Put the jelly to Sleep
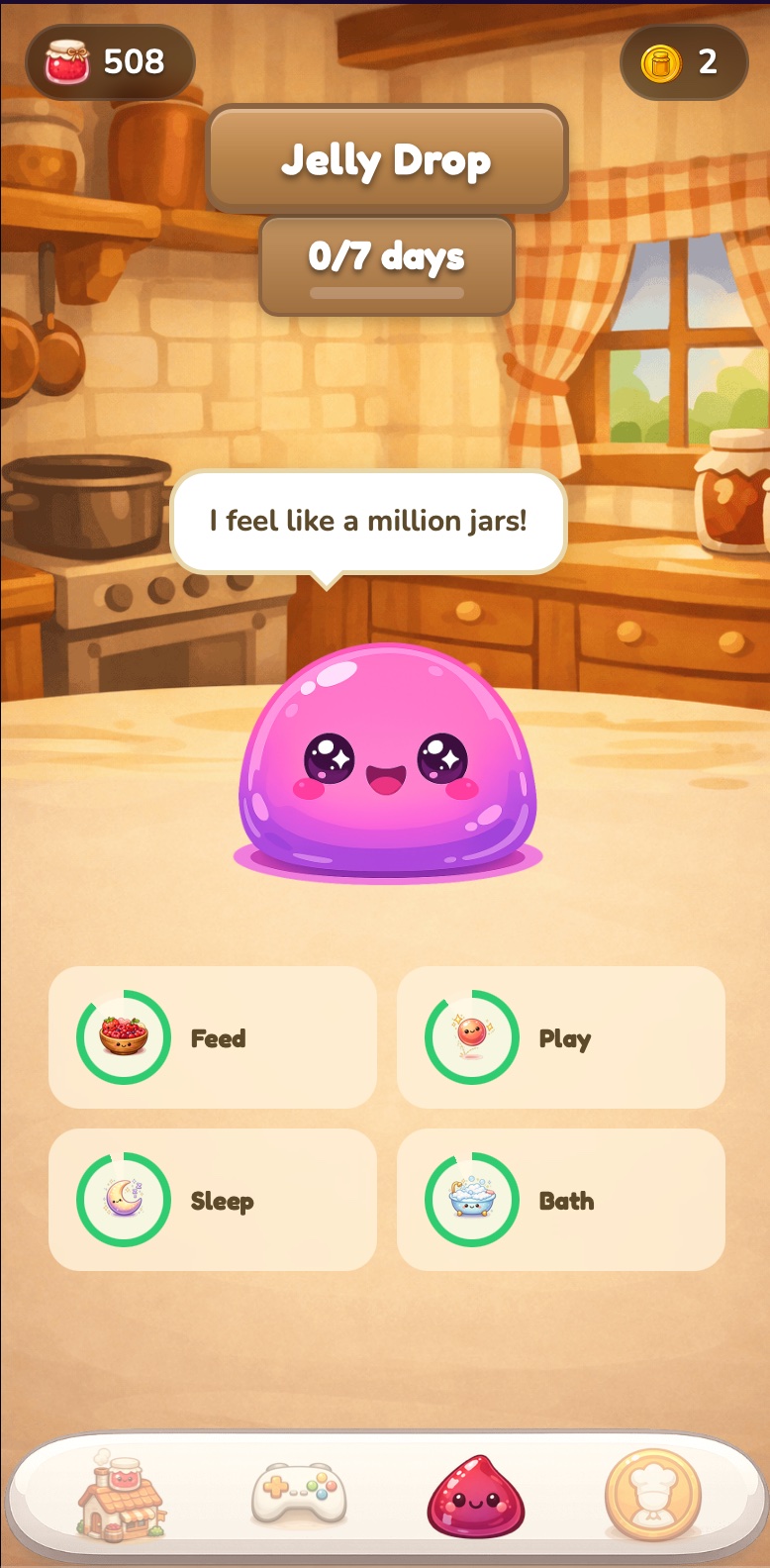The width and height of the screenshot is (770, 1568). (212, 1200)
